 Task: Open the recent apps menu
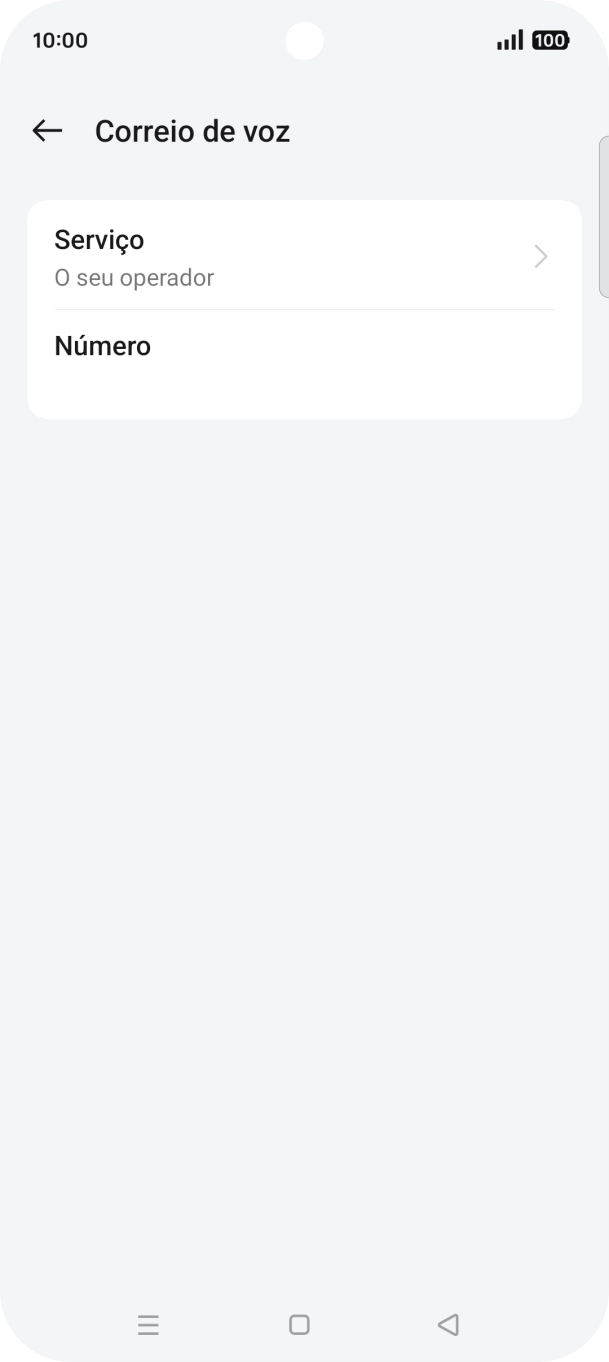pyautogui.click(x=148, y=1325)
